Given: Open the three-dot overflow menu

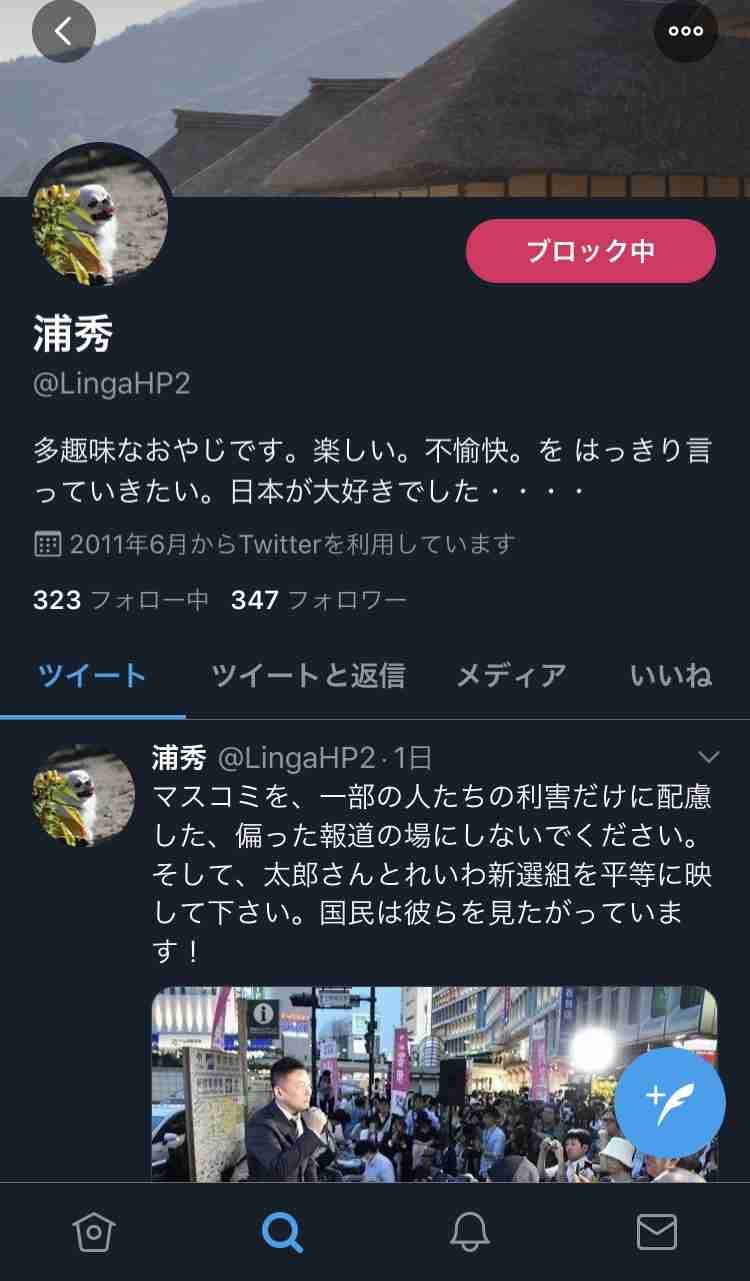Looking at the screenshot, I should (x=685, y=31).
